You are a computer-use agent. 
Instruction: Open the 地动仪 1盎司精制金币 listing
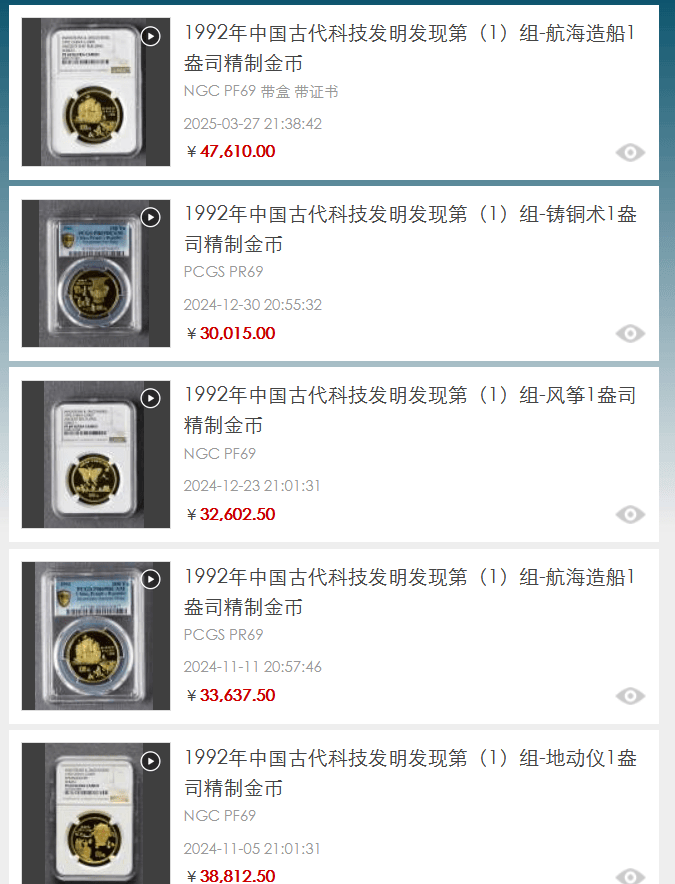click(x=410, y=773)
